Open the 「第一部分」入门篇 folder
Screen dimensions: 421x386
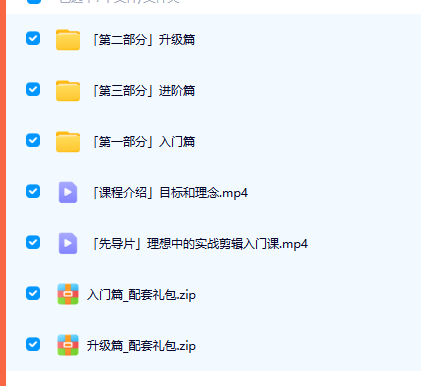[x=143, y=142]
